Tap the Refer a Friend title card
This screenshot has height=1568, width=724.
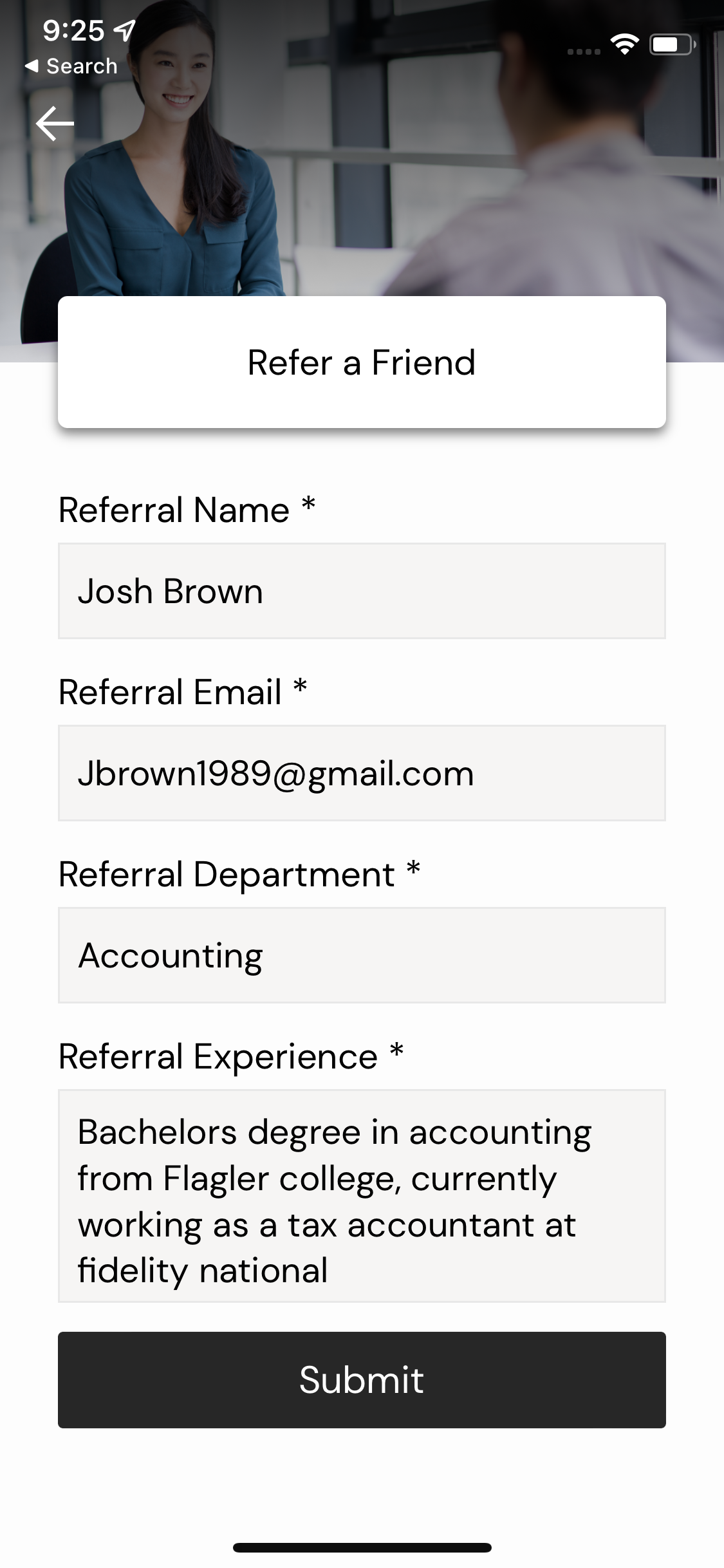362,362
